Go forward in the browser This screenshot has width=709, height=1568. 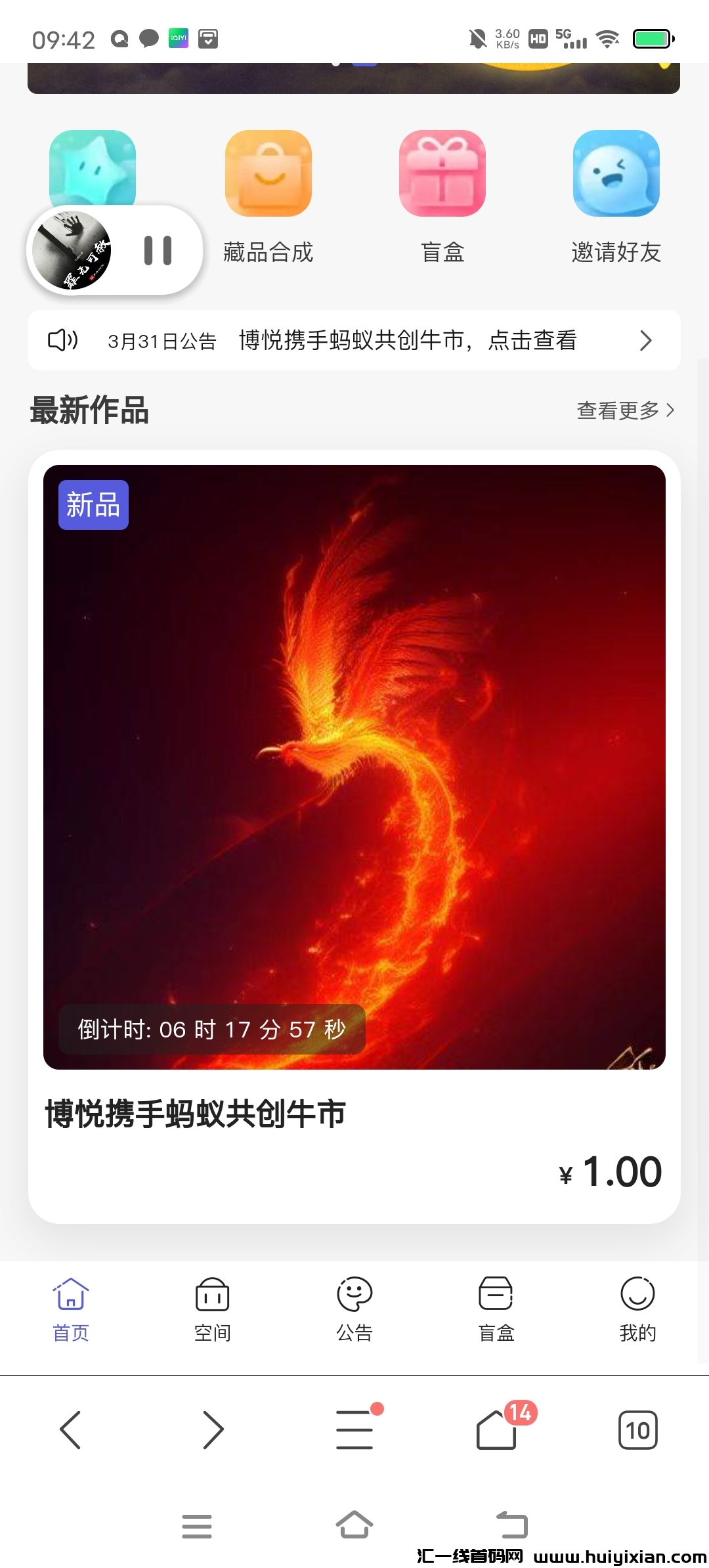pos(213,1429)
